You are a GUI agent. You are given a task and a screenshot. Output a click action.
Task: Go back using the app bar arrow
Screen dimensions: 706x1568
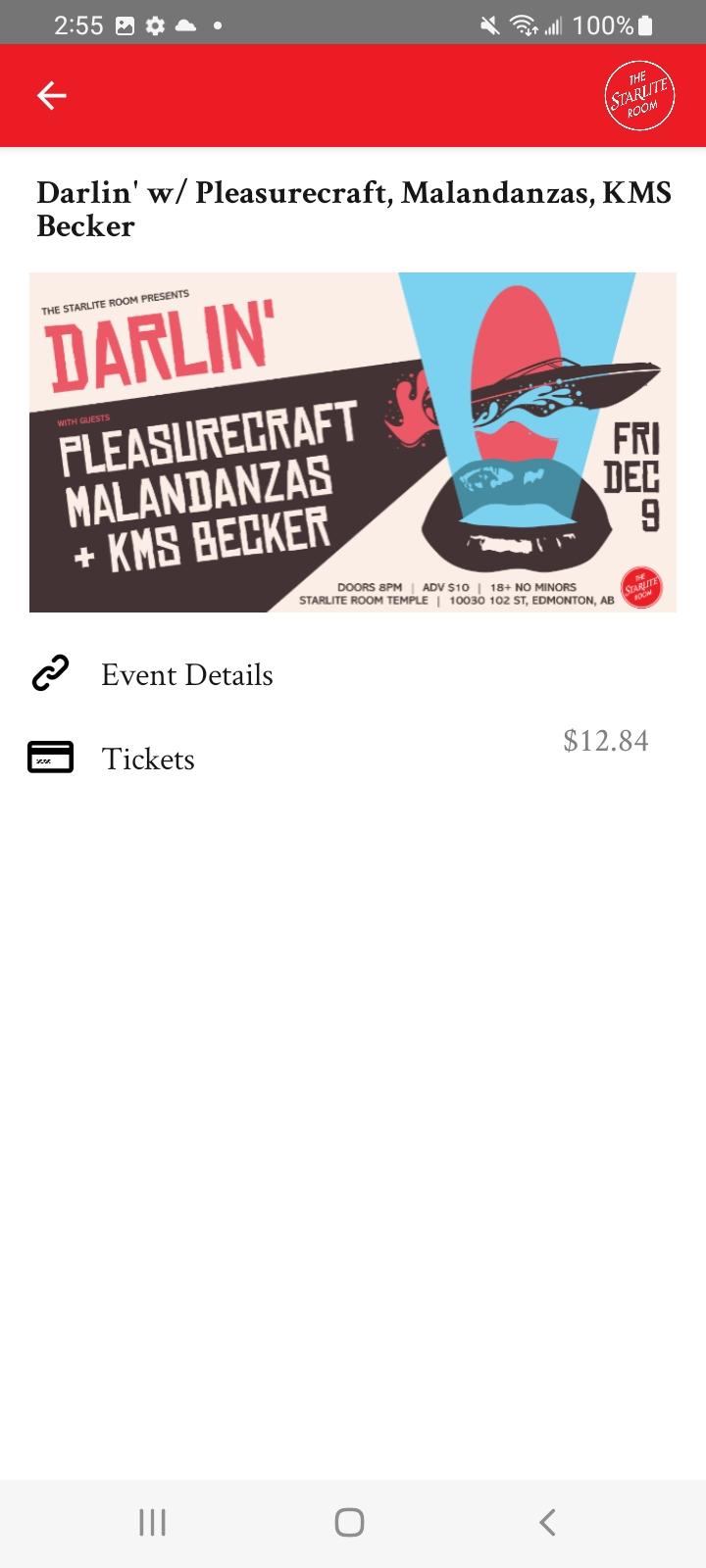point(51,95)
